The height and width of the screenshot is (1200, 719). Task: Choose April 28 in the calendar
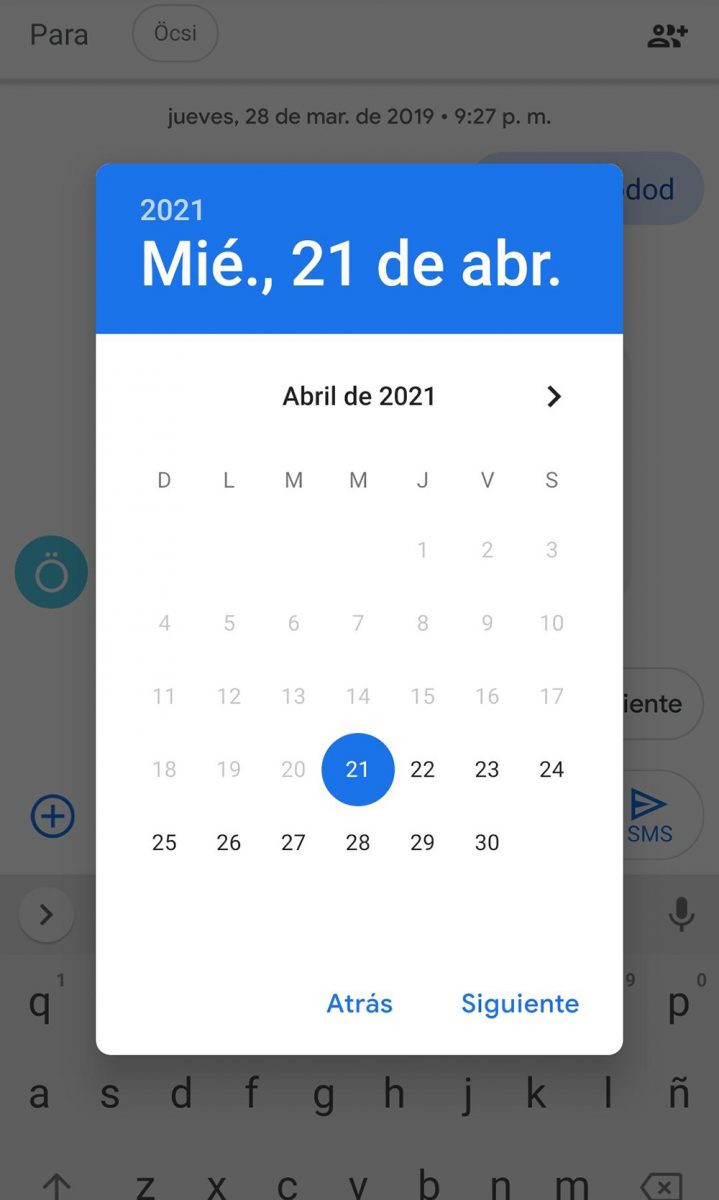pyautogui.click(x=358, y=842)
